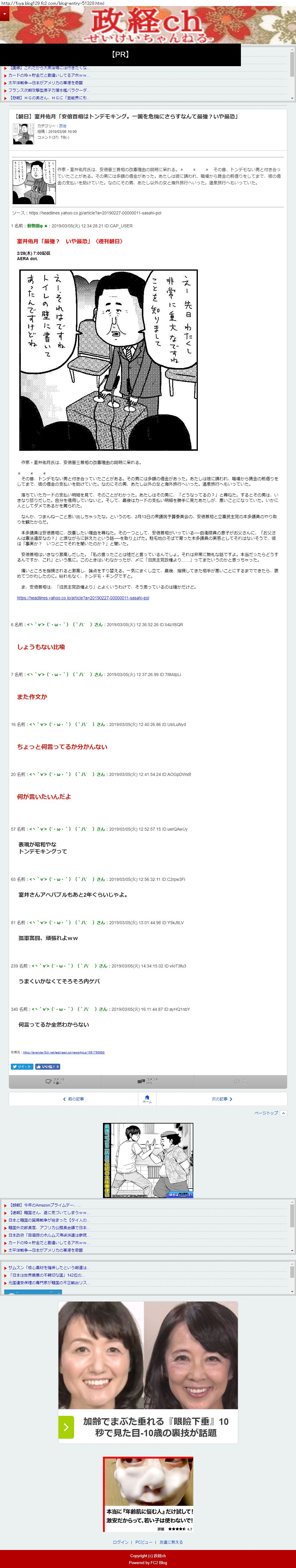
Task: Open the サムスン headline in the lower list
Action: click(49, 1268)
